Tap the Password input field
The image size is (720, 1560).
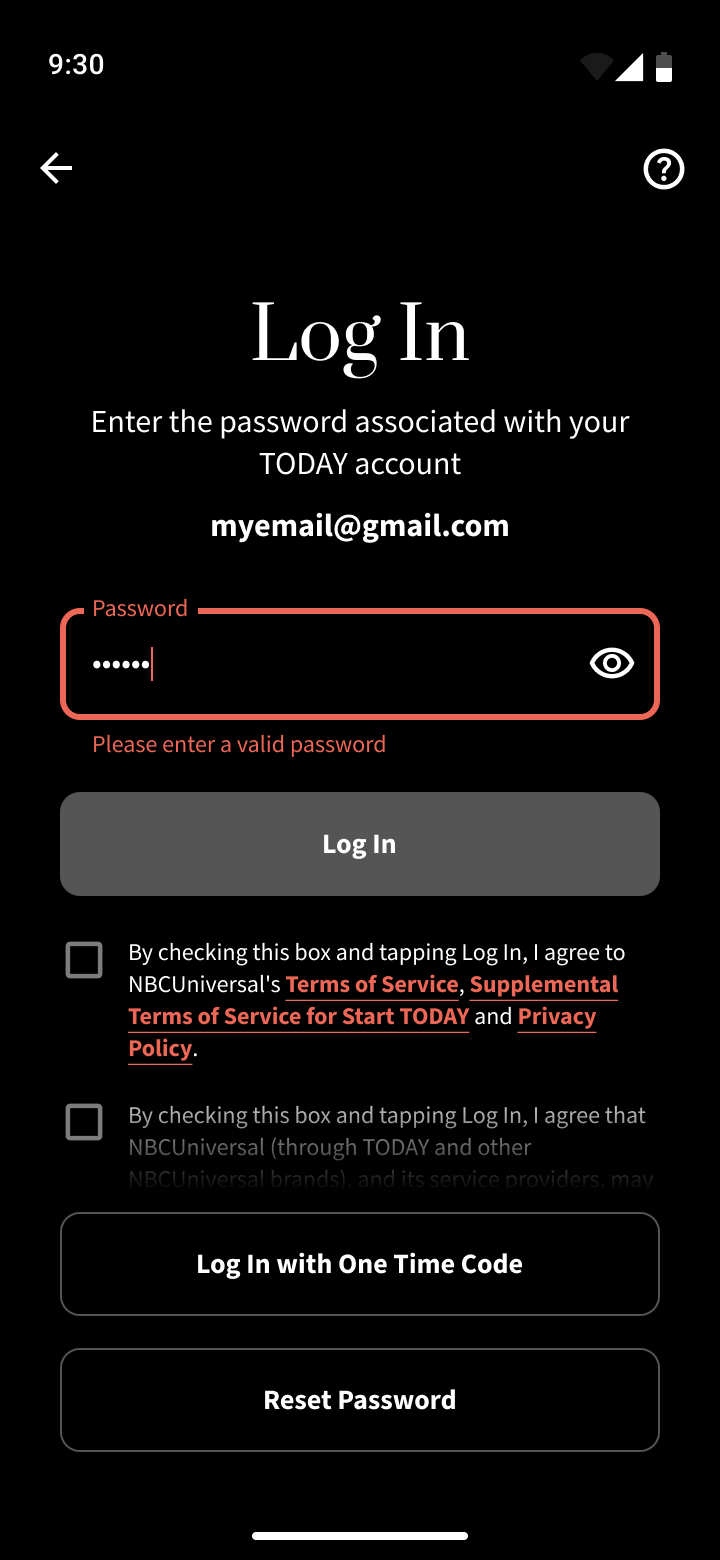tap(330, 664)
